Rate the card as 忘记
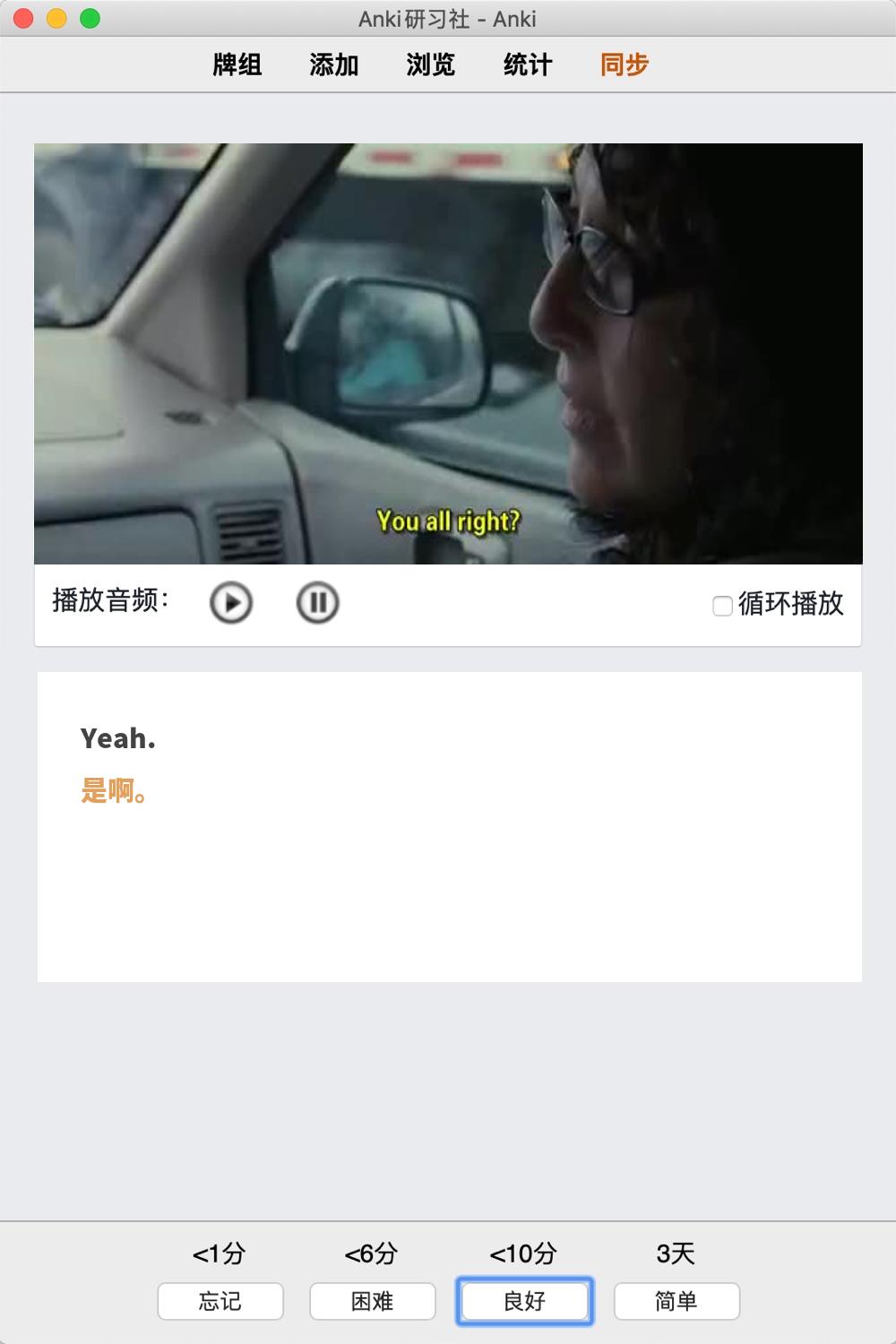Viewport: 896px width, 1344px height. pos(220,1301)
